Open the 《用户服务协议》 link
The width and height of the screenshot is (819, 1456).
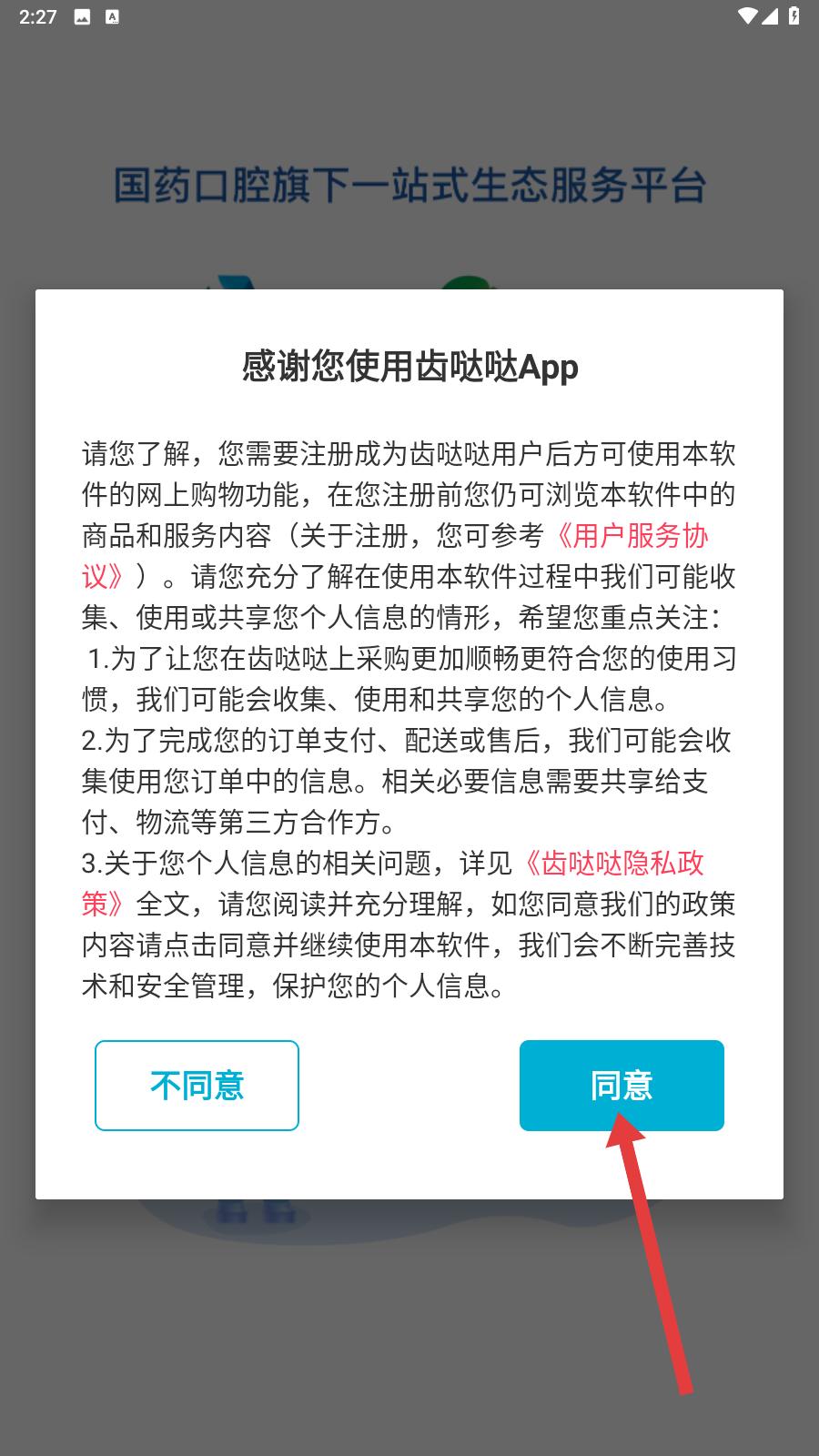point(630,536)
